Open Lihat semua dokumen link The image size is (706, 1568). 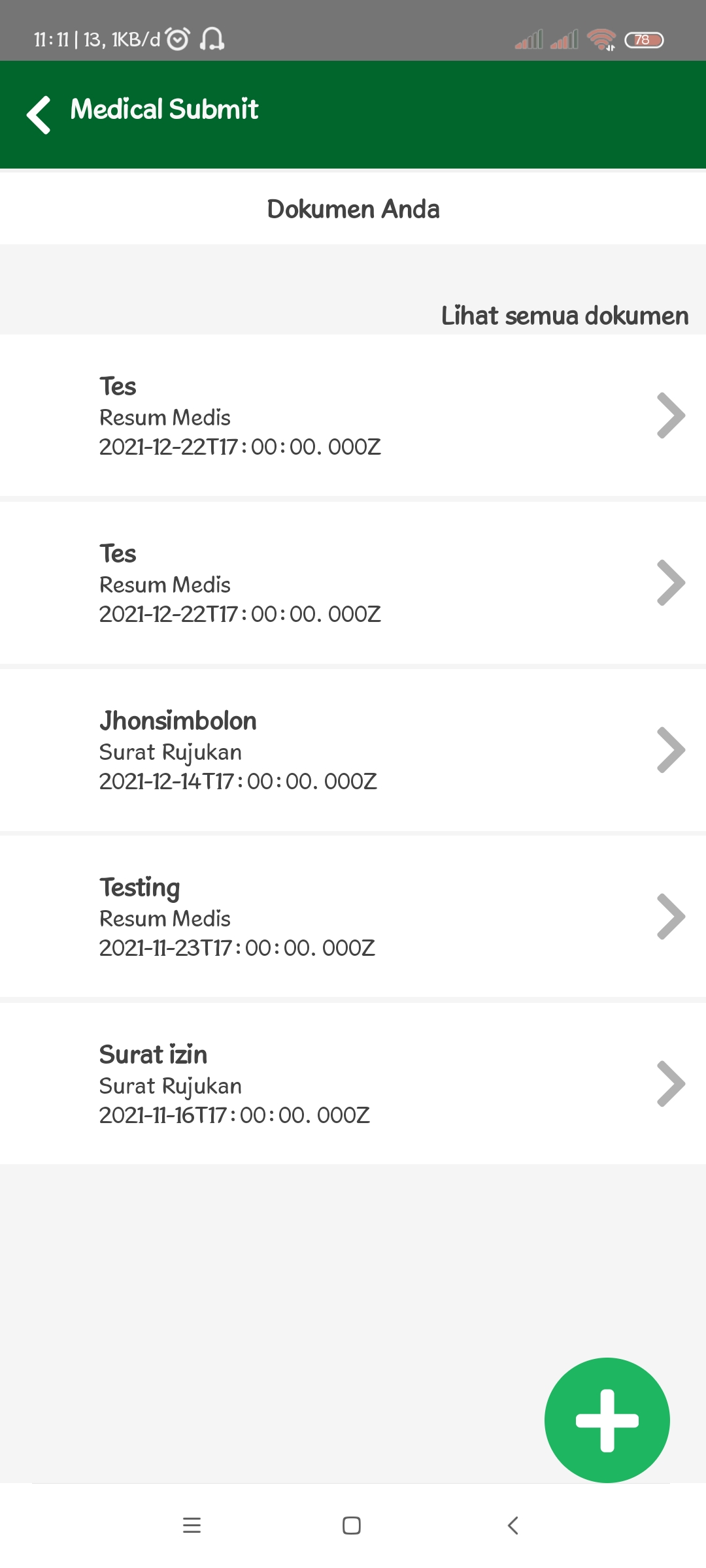pos(565,316)
